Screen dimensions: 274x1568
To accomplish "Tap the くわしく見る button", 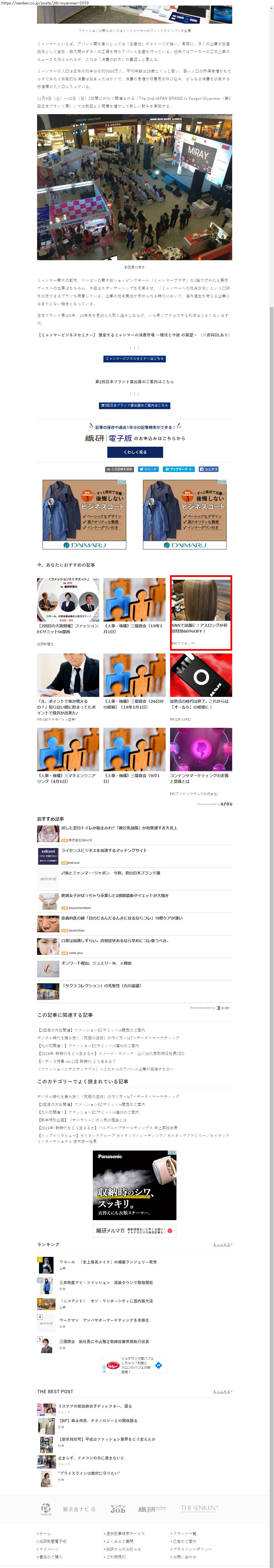I will coord(135,452).
